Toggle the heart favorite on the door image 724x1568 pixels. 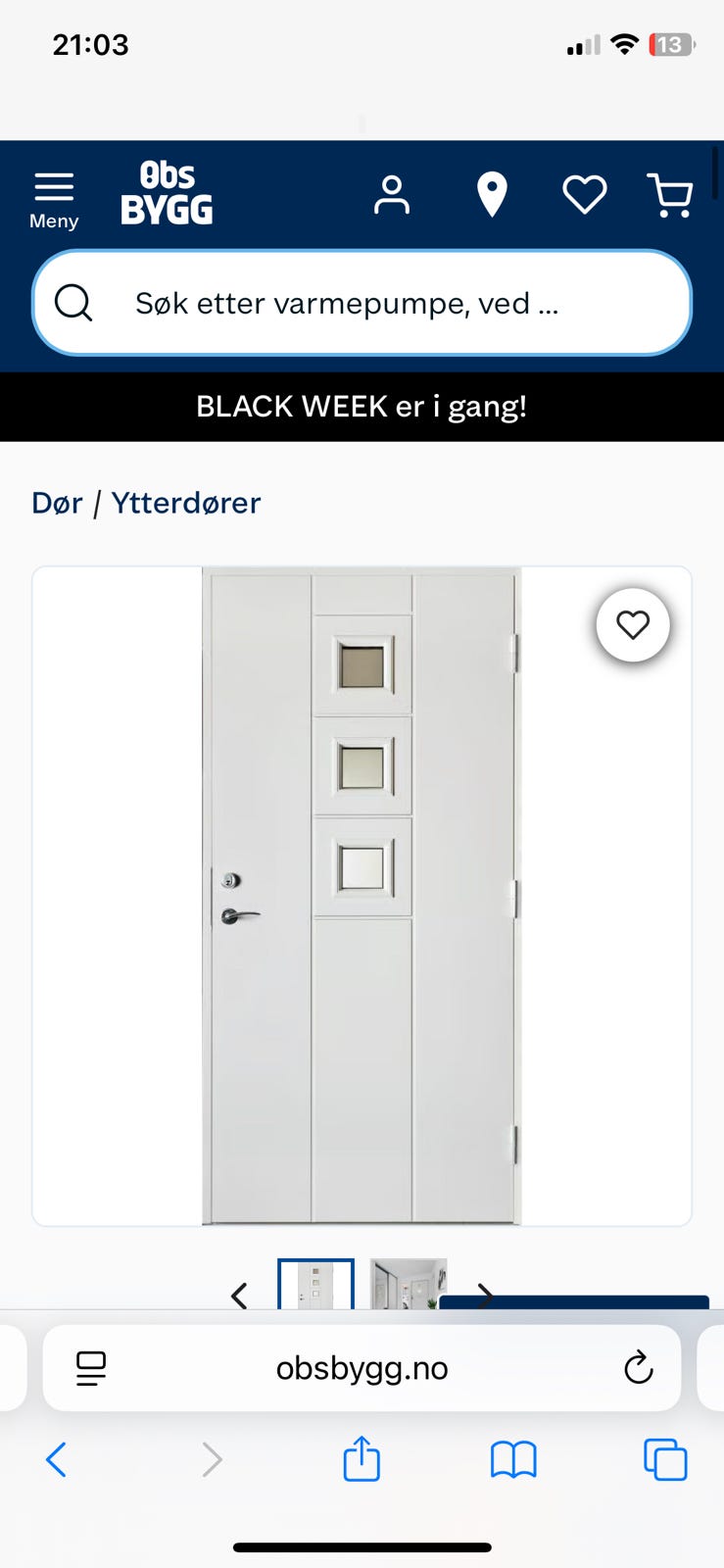tap(633, 624)
